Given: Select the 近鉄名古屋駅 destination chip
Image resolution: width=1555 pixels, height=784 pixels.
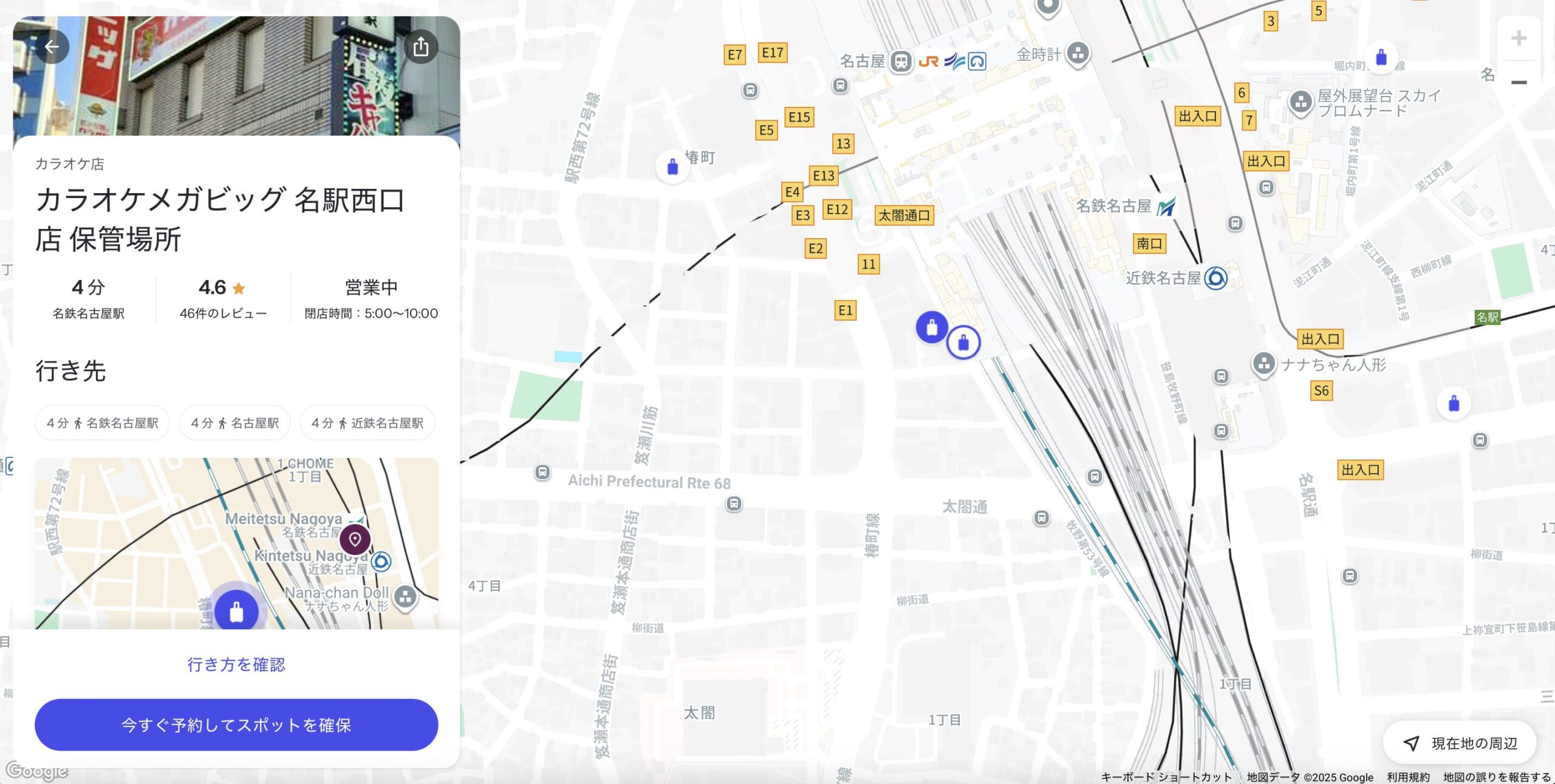Looking at the screenshot, I should click(367, 423).
